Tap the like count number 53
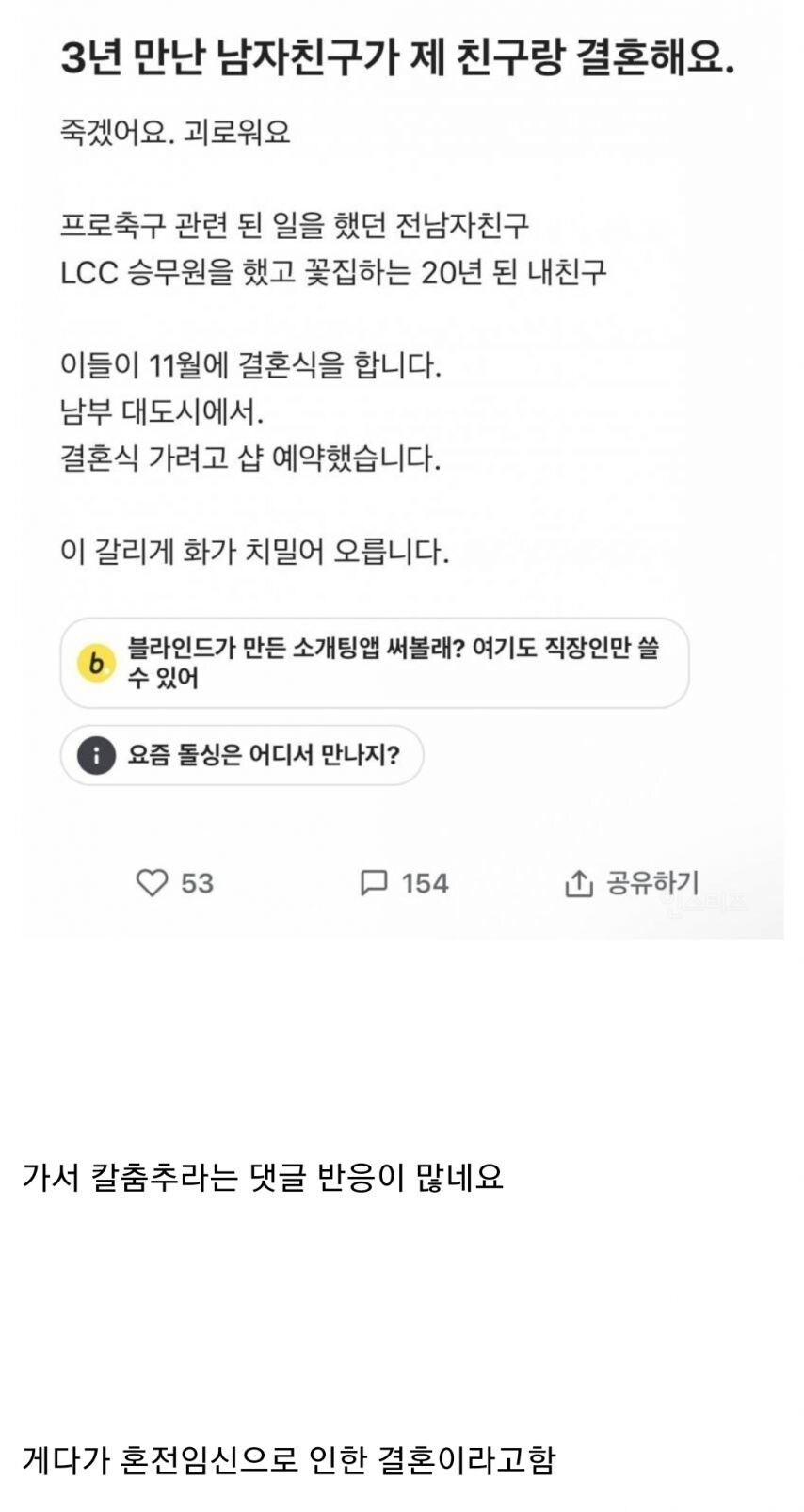The image size is (804, 1512). [x=190, y=883]
